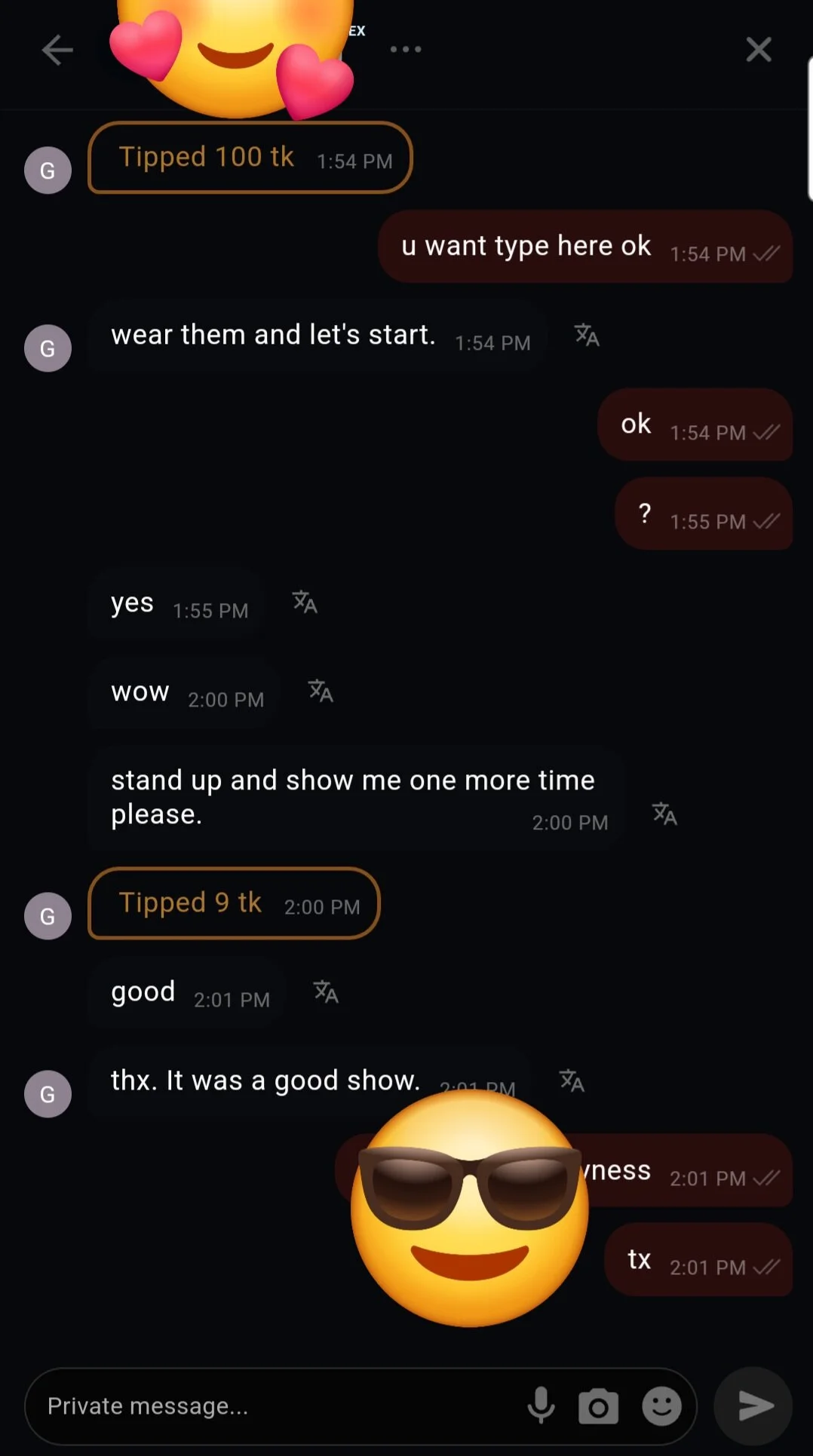Translate the "good" message
Screen dimensions: 813x1456
click(x=326, y=992)
